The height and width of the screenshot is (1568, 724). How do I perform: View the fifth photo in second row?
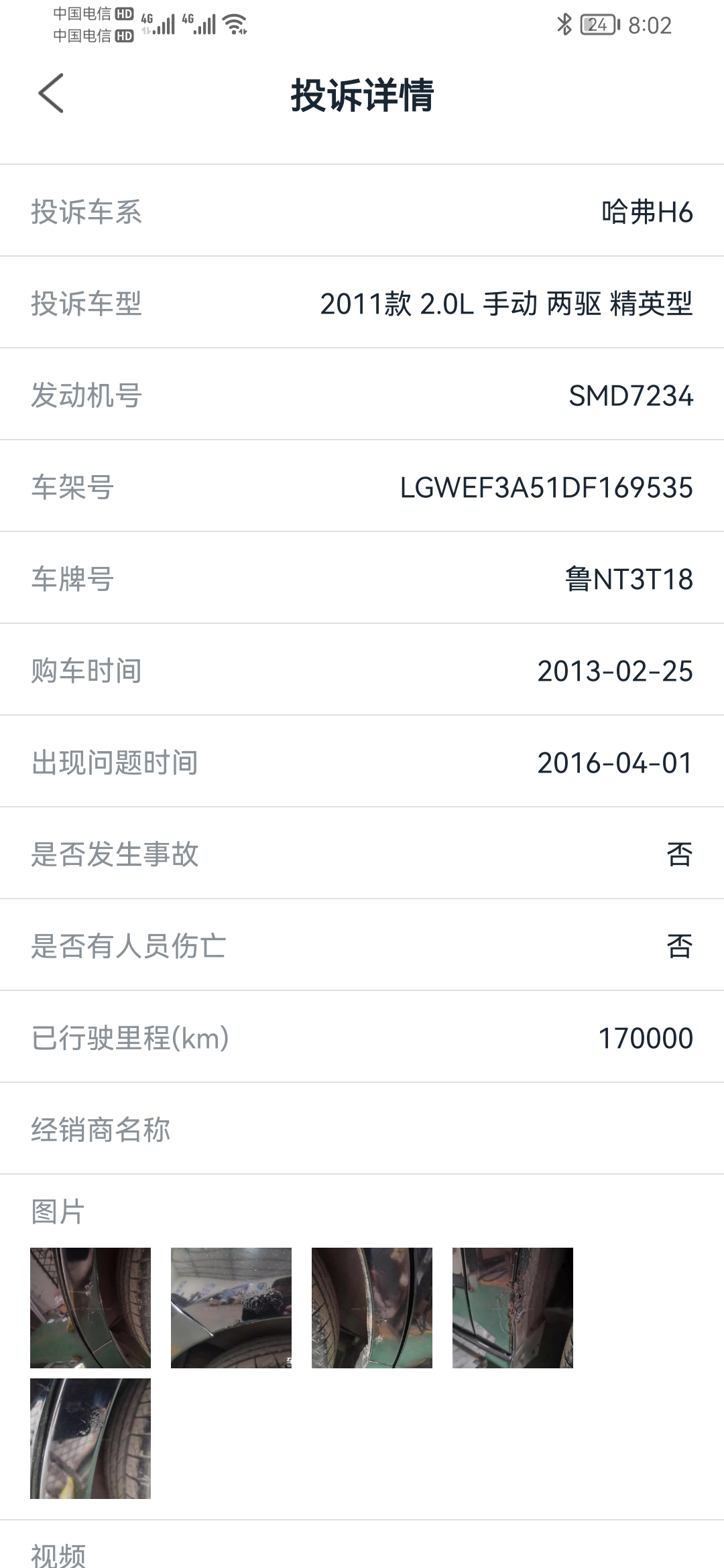click(90, 1438)
